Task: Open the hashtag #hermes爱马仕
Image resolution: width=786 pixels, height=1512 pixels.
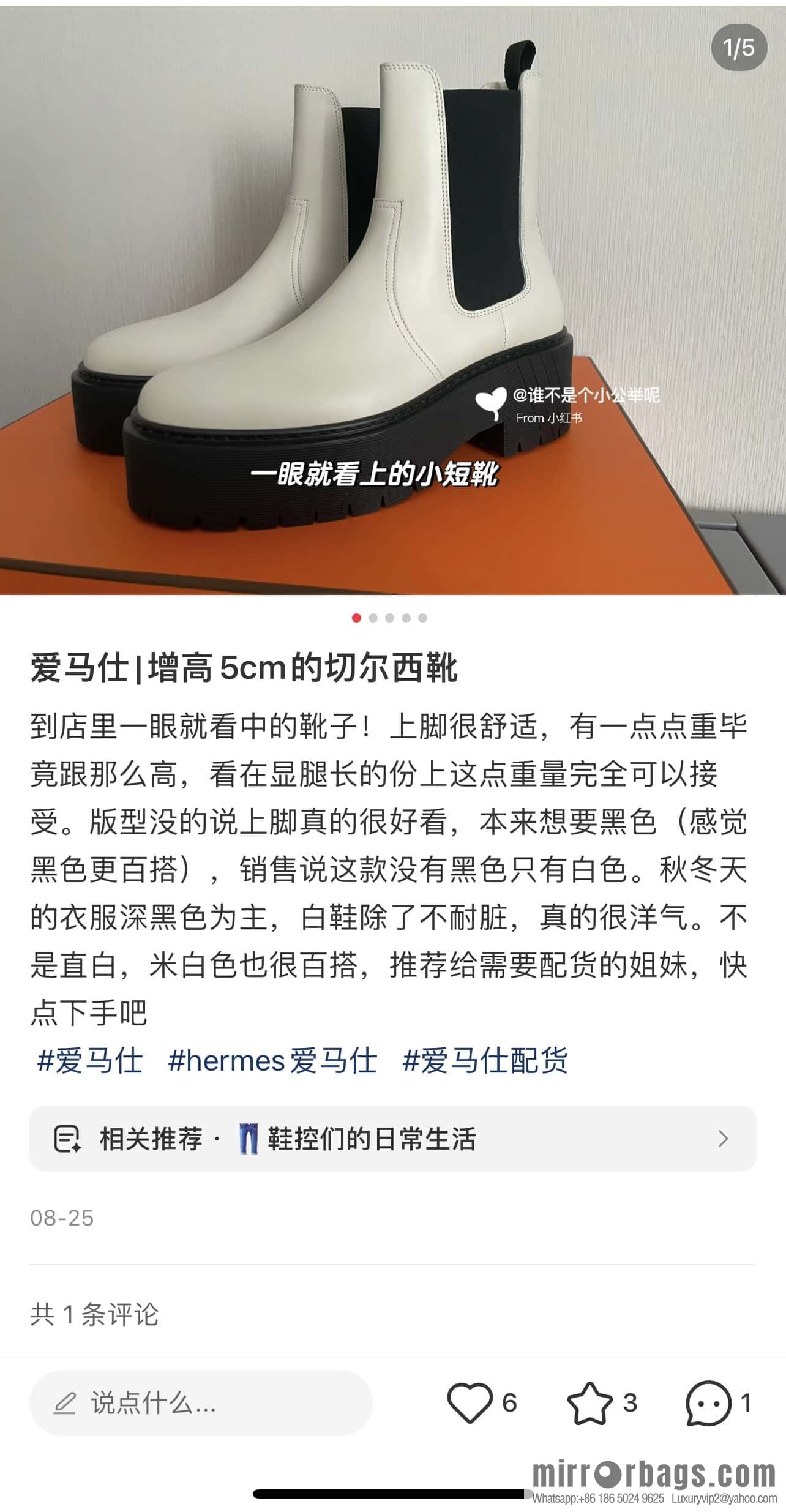Action: click(x=272, y=1061)
